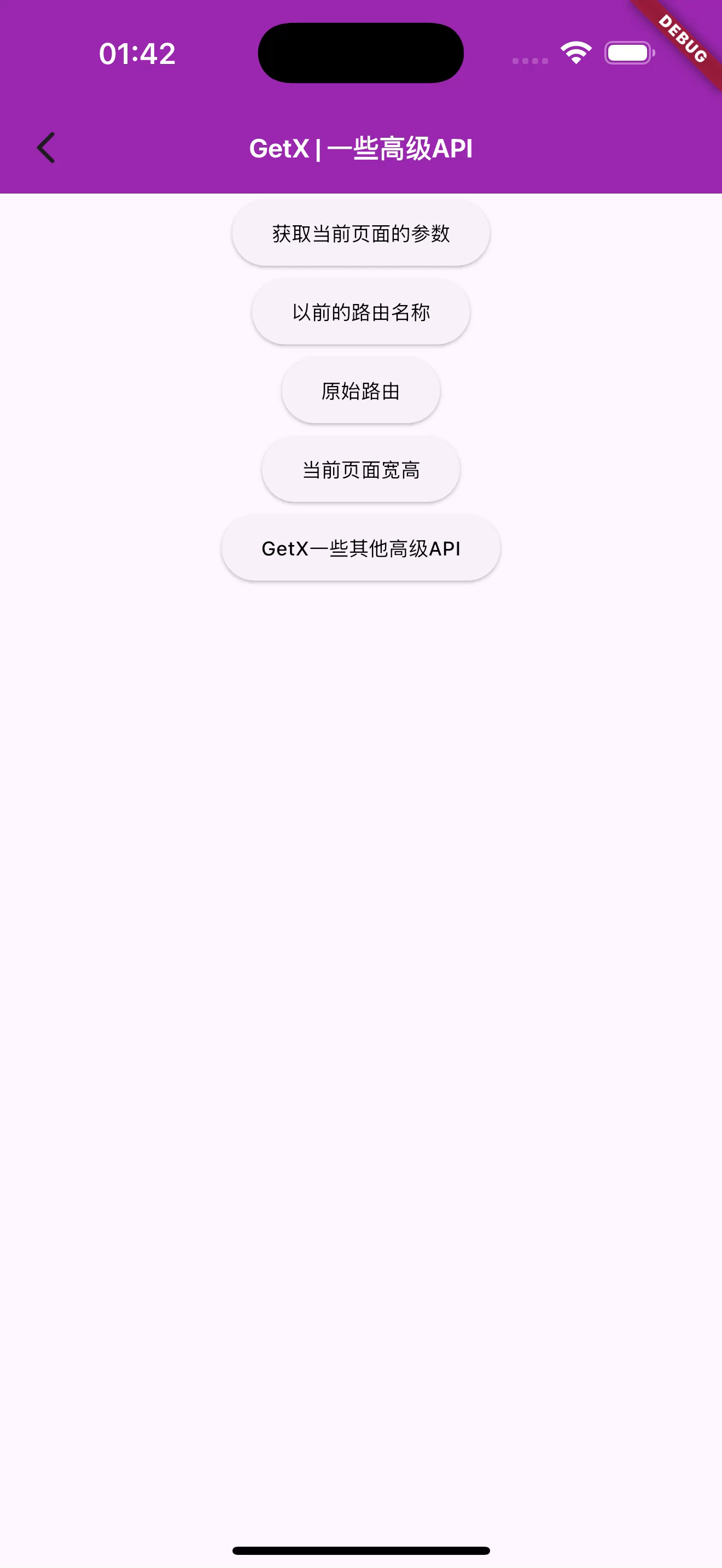
Task: Tap the 原始路由 button
Action: tap(361, 390)
